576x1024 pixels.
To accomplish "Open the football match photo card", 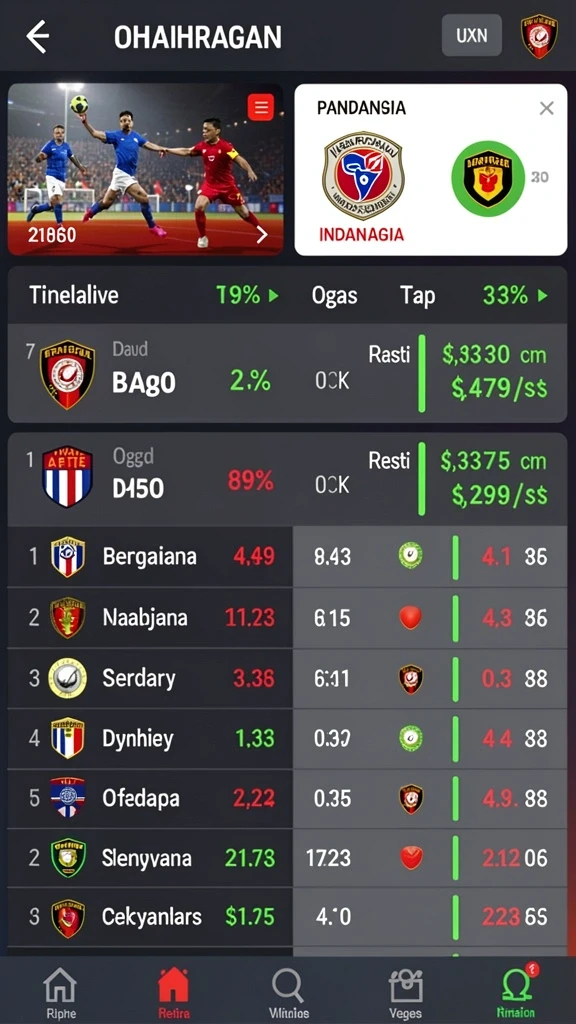I will (146, 169).
